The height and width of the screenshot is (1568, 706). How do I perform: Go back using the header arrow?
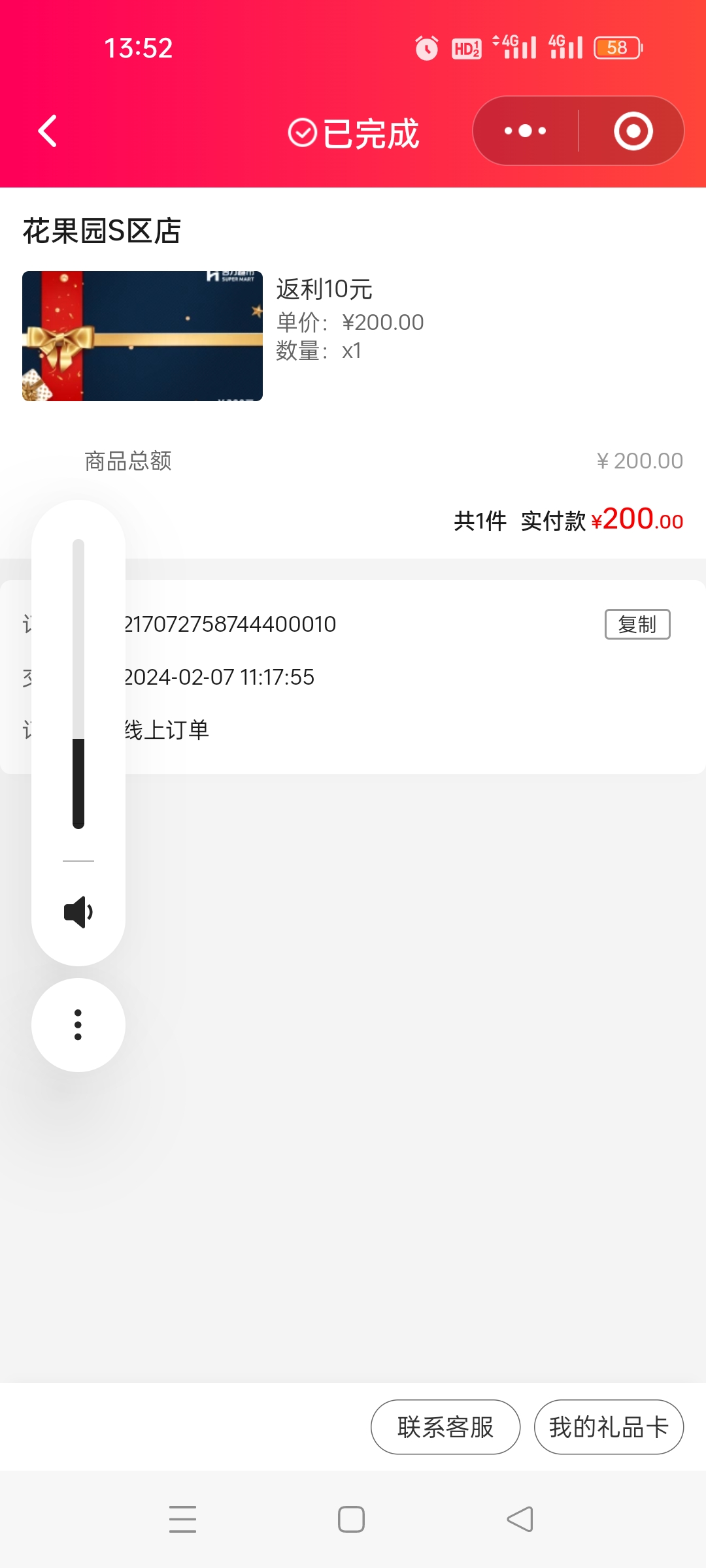[x=48, y=131]
